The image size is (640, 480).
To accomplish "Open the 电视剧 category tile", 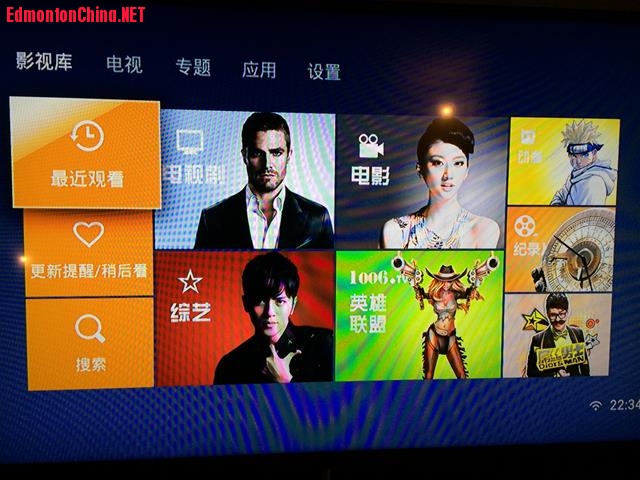I will click(245, 178).
